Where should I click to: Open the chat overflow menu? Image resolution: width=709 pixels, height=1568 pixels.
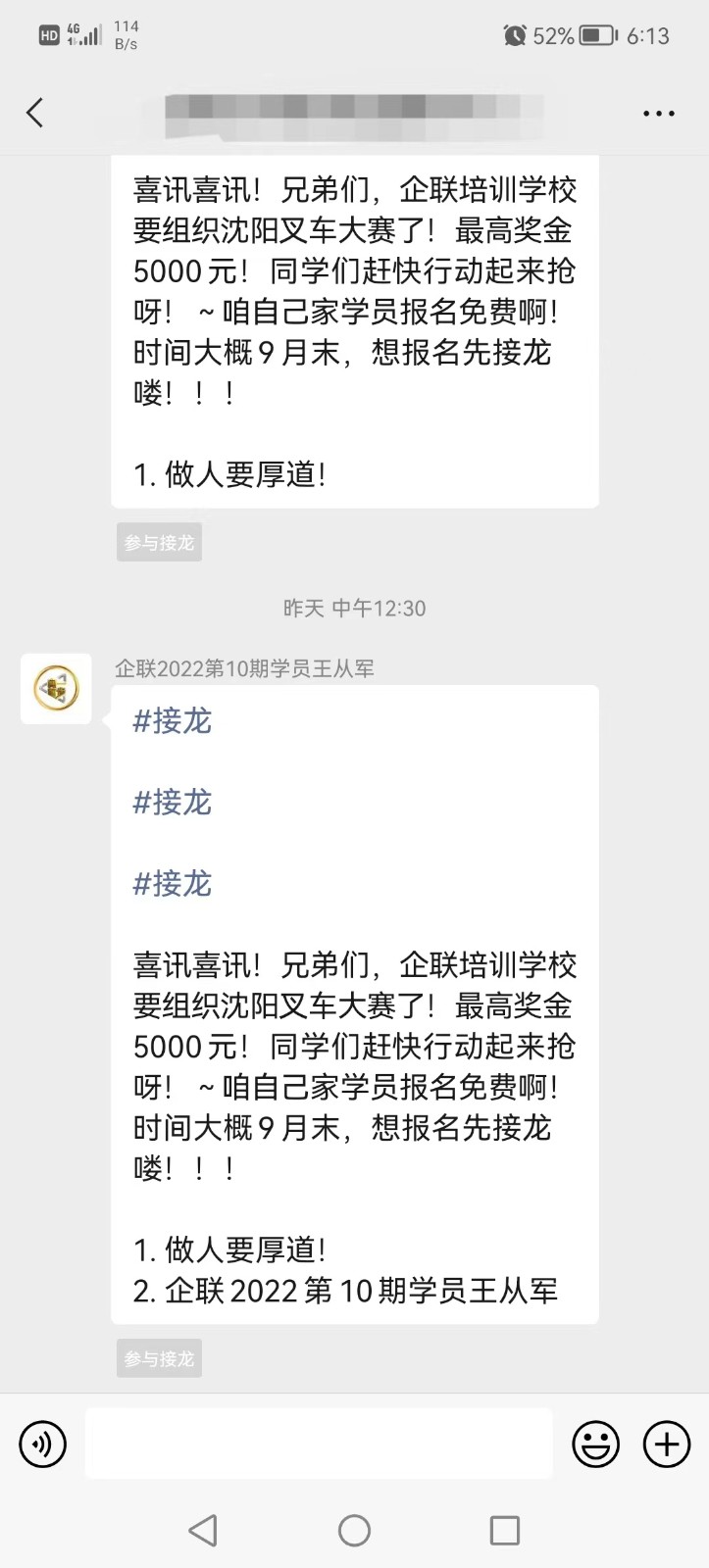[658, 114]
